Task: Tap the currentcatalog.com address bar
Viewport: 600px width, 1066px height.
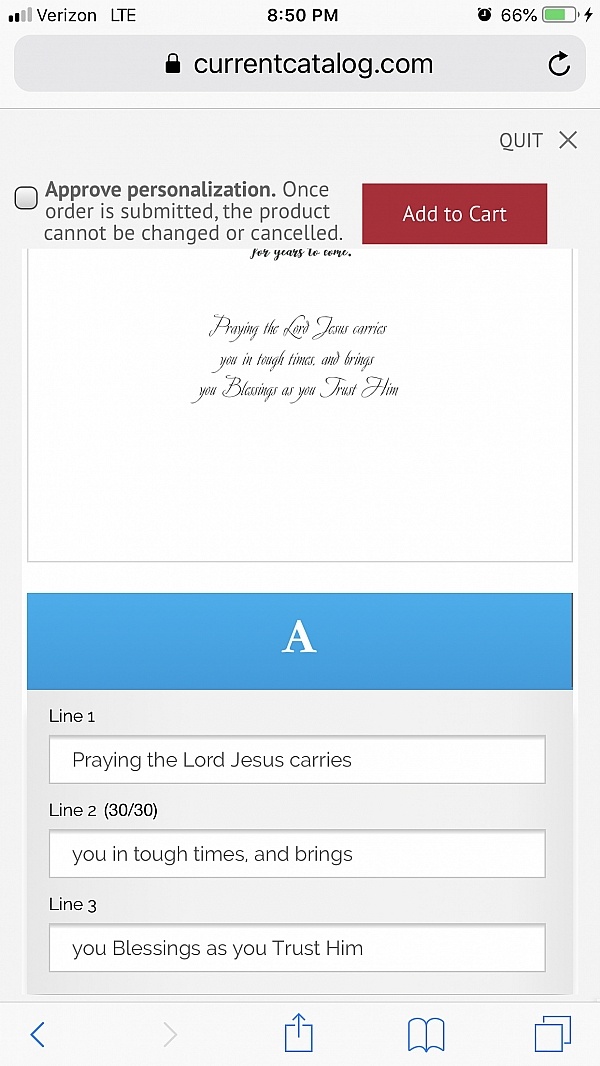Action: (300, 64)
